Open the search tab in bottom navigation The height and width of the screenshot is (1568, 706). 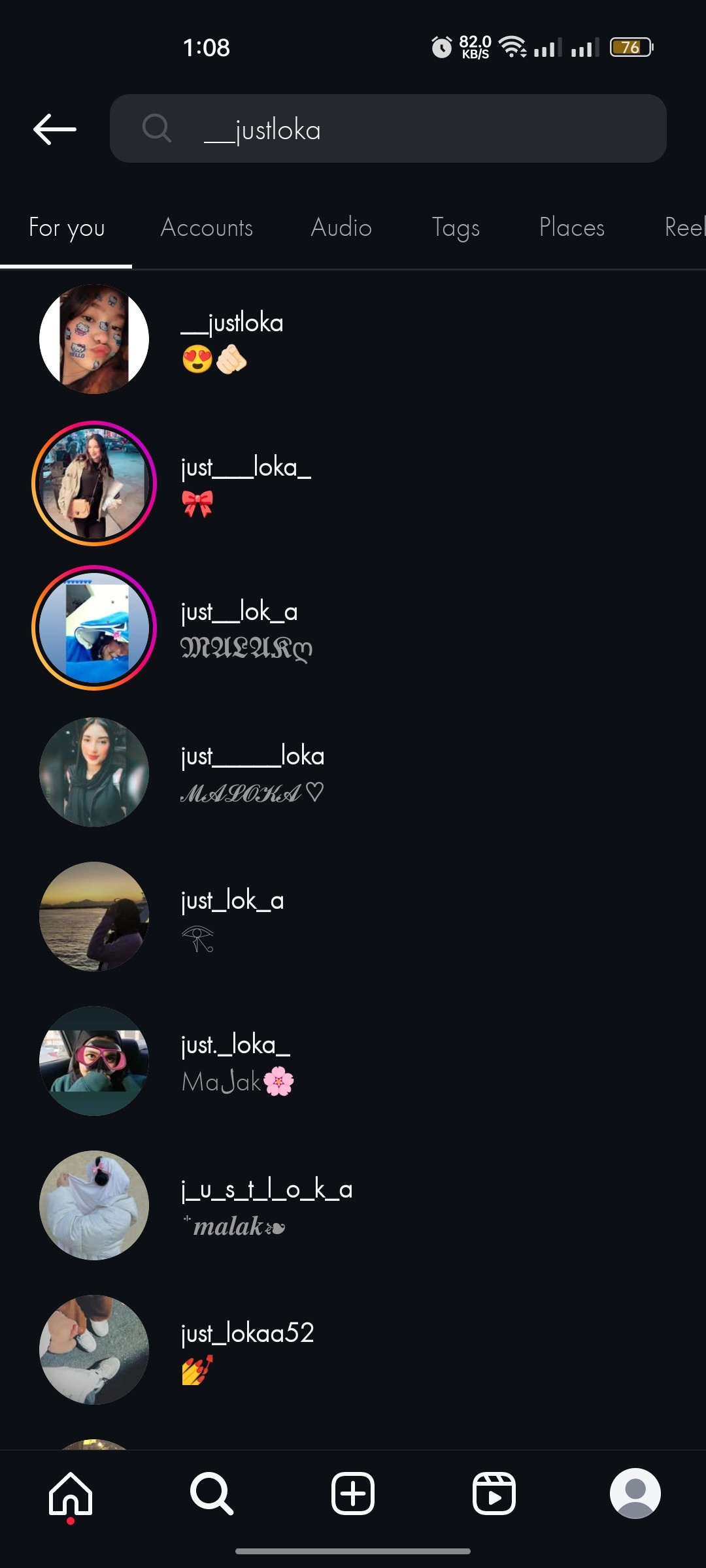click(x=212, y=1494)
